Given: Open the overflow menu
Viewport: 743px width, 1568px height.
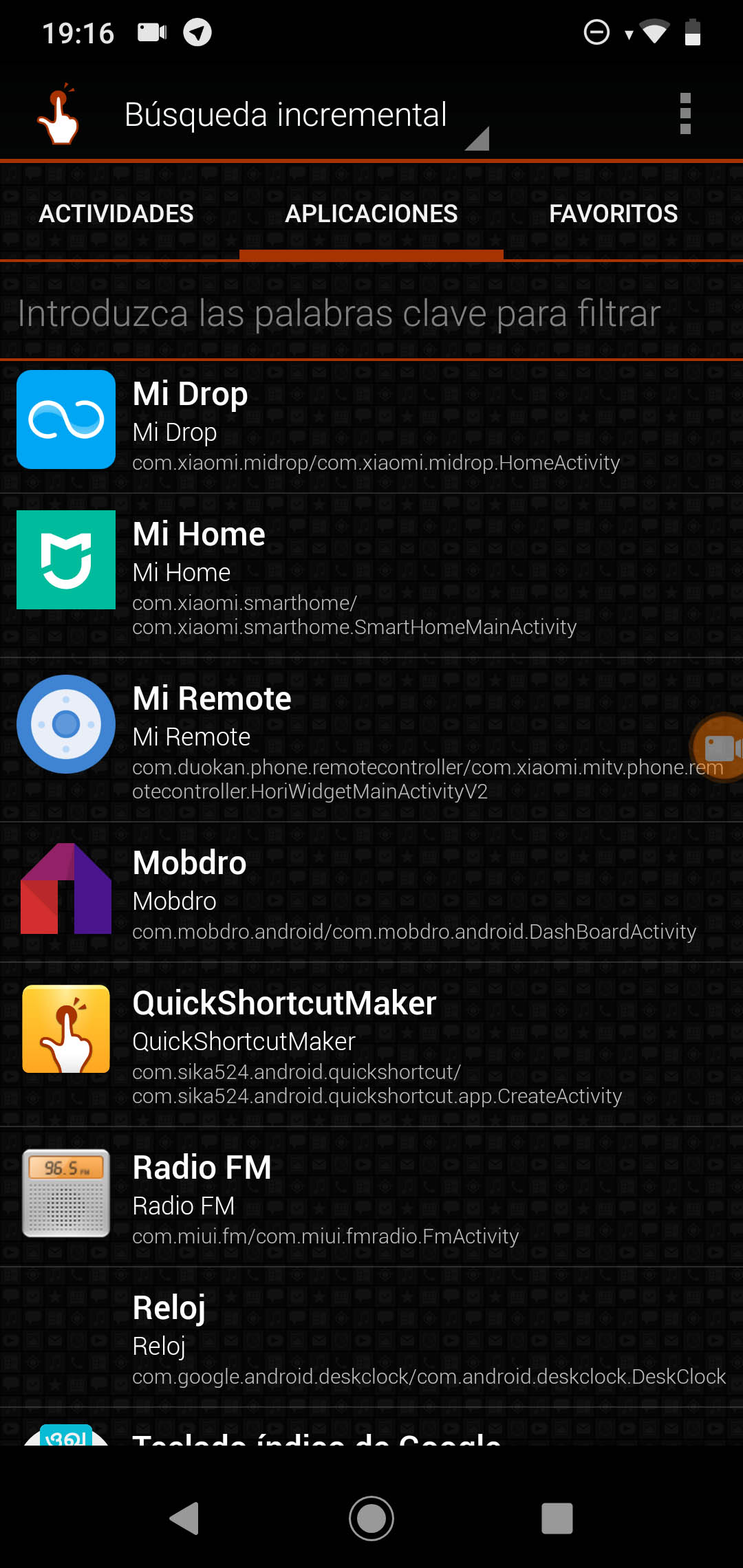Looking at the screenshot, I should click(685, 114).
